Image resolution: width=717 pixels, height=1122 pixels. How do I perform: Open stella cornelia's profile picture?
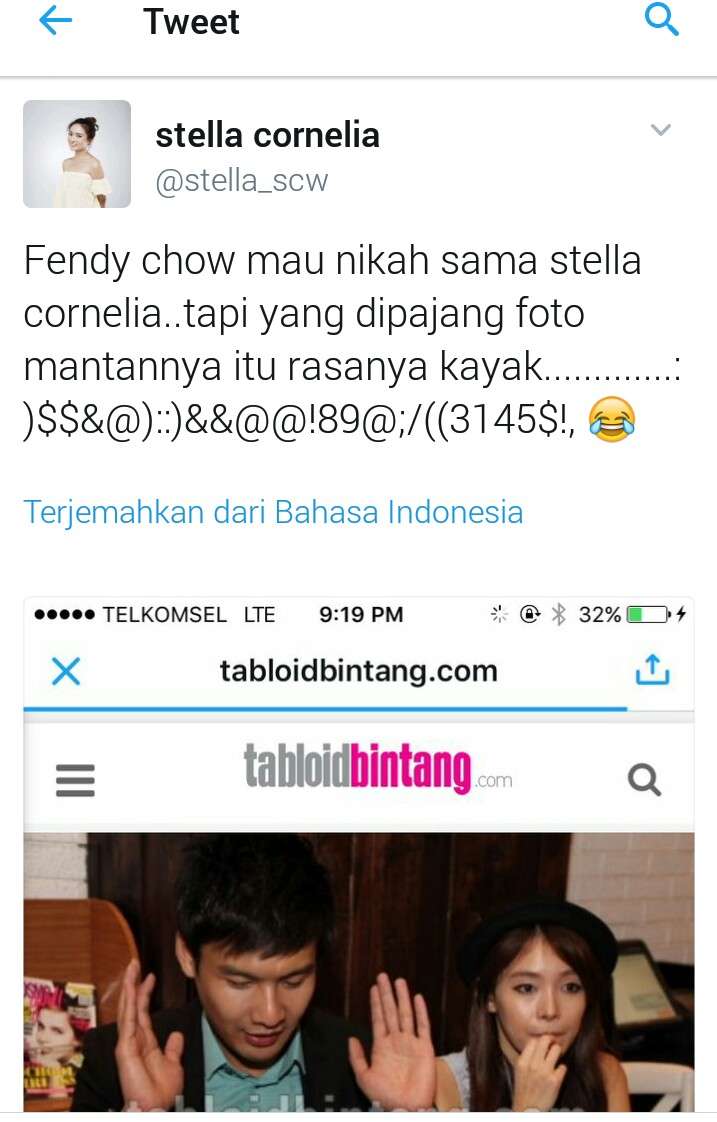pyautogui.click(x=77, y=154)
